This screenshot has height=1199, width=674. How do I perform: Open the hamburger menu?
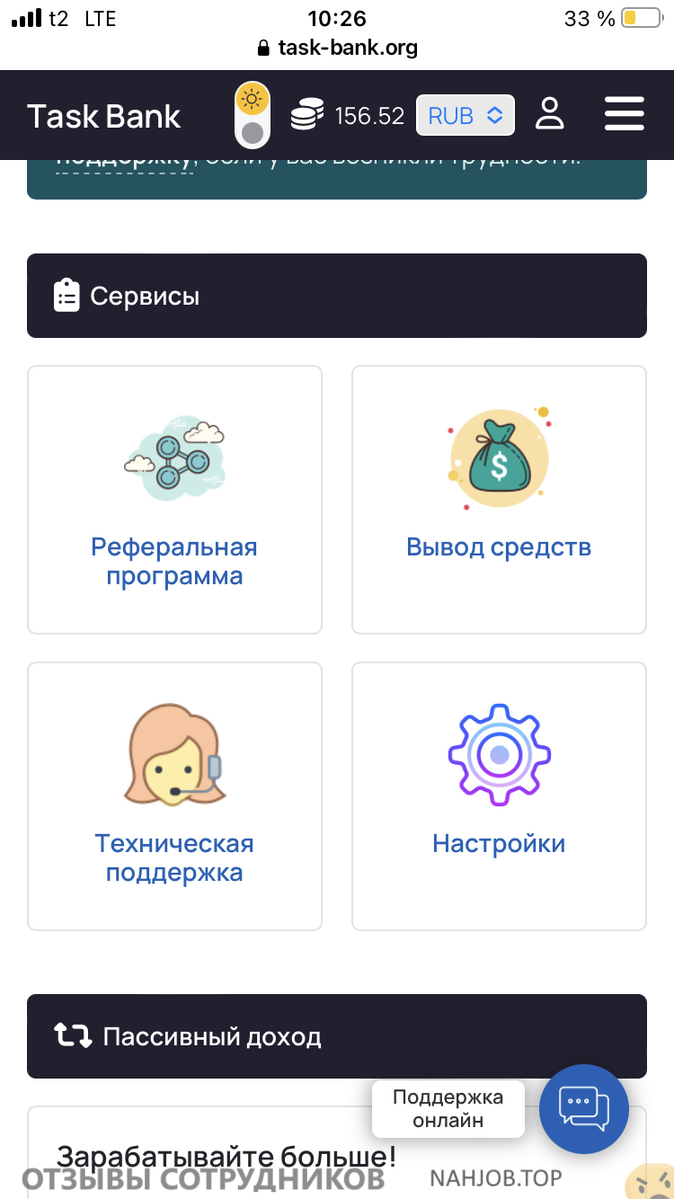(624, 114)
